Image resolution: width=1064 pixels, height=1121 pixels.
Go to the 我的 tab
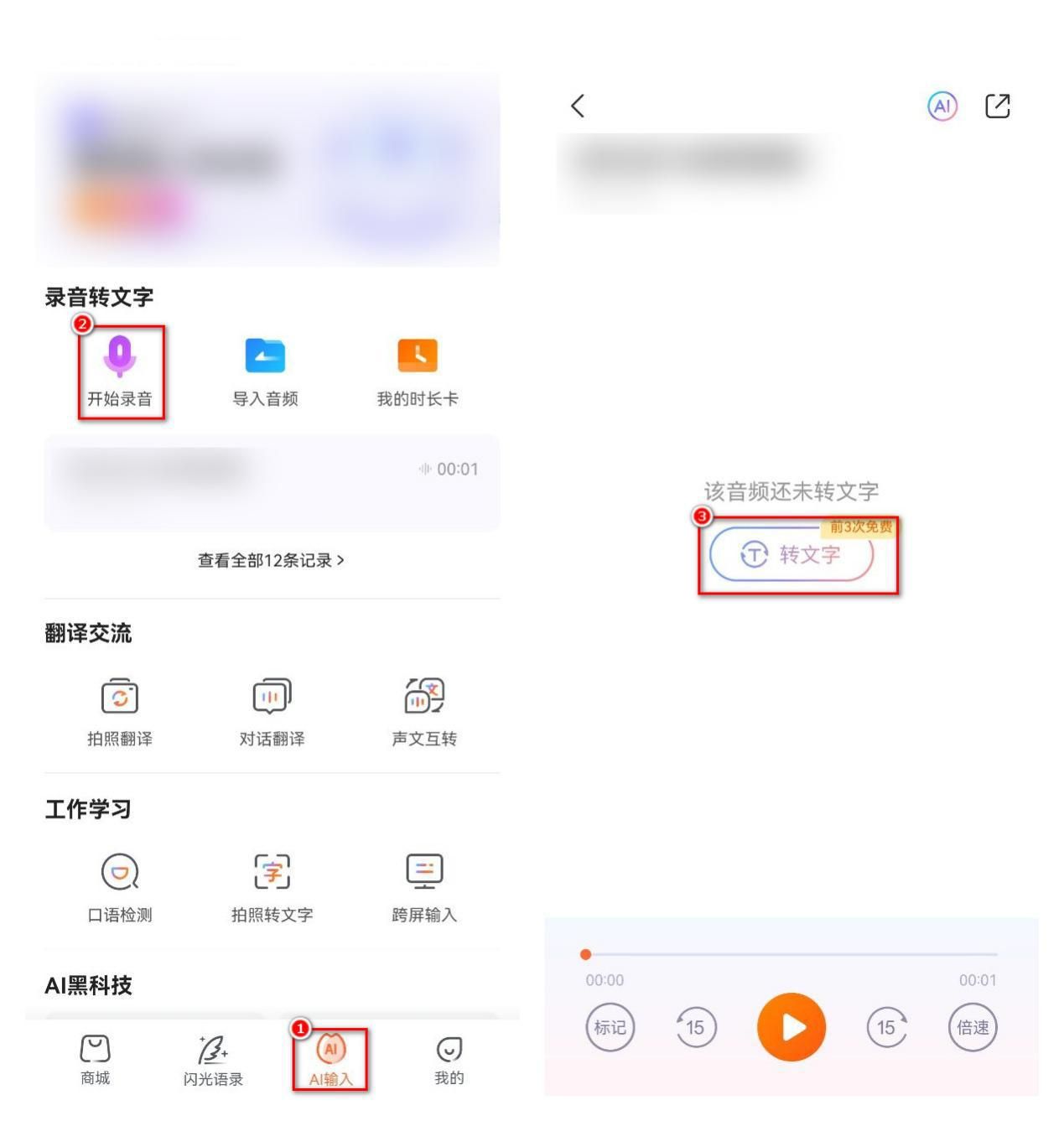(449, 1061)
